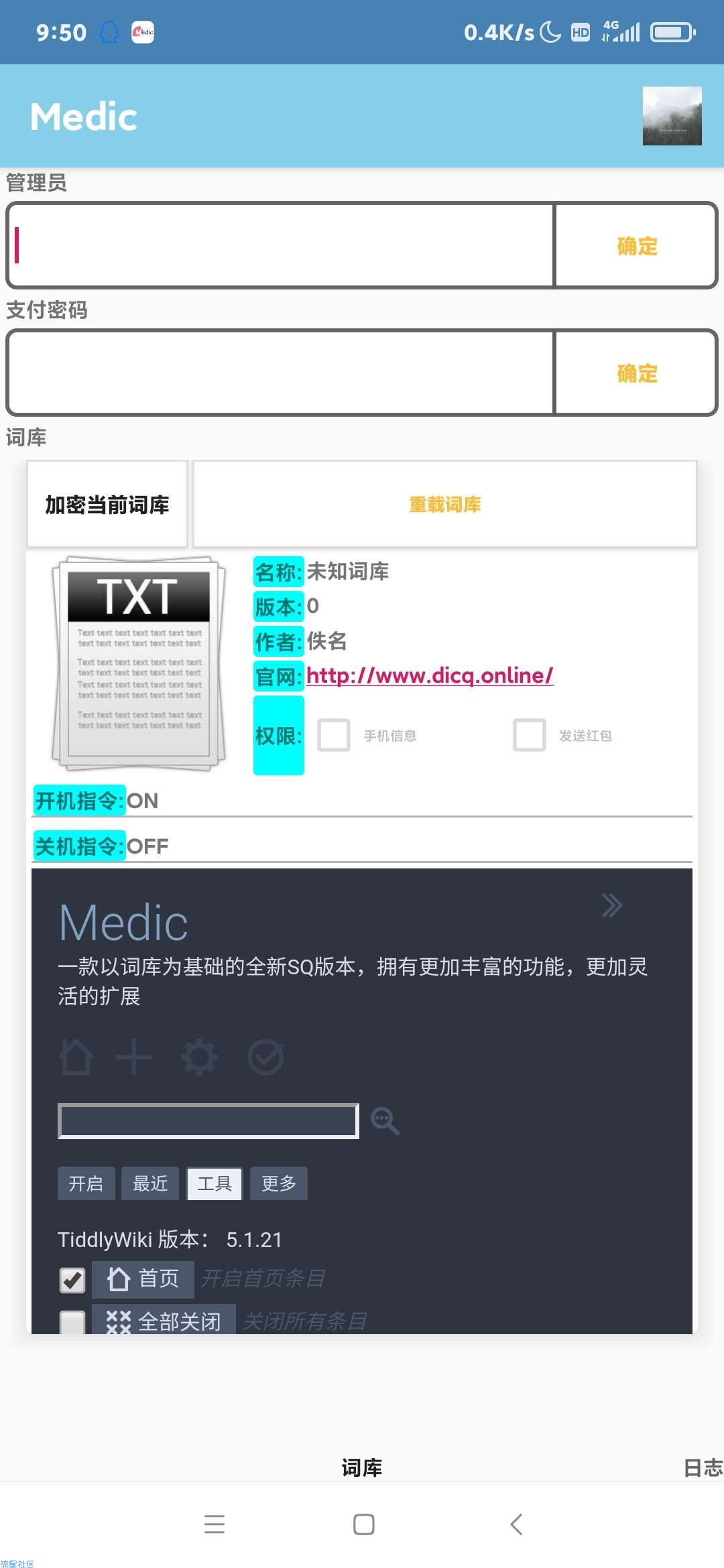
Task: Tap the TiddlyWiki search box
Action: click(208, 1120)
